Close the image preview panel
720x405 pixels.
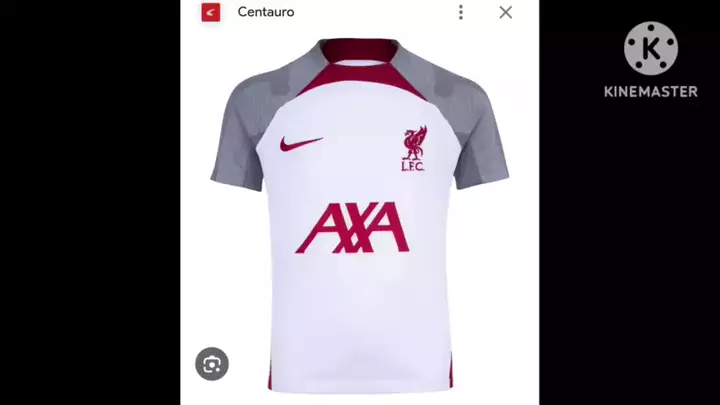(505, 12)
